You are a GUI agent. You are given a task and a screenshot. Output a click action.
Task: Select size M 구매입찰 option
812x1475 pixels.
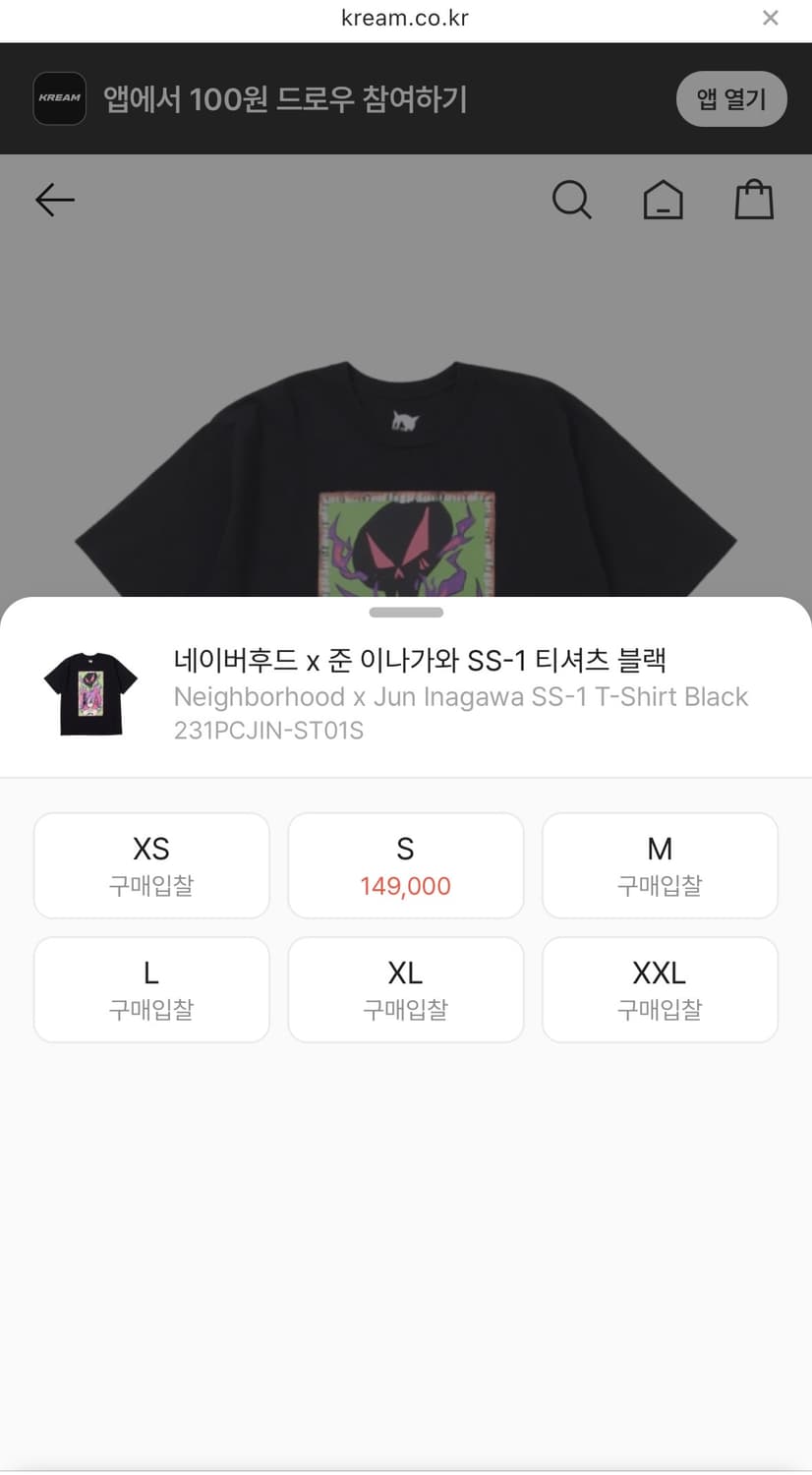click(660, 865)
